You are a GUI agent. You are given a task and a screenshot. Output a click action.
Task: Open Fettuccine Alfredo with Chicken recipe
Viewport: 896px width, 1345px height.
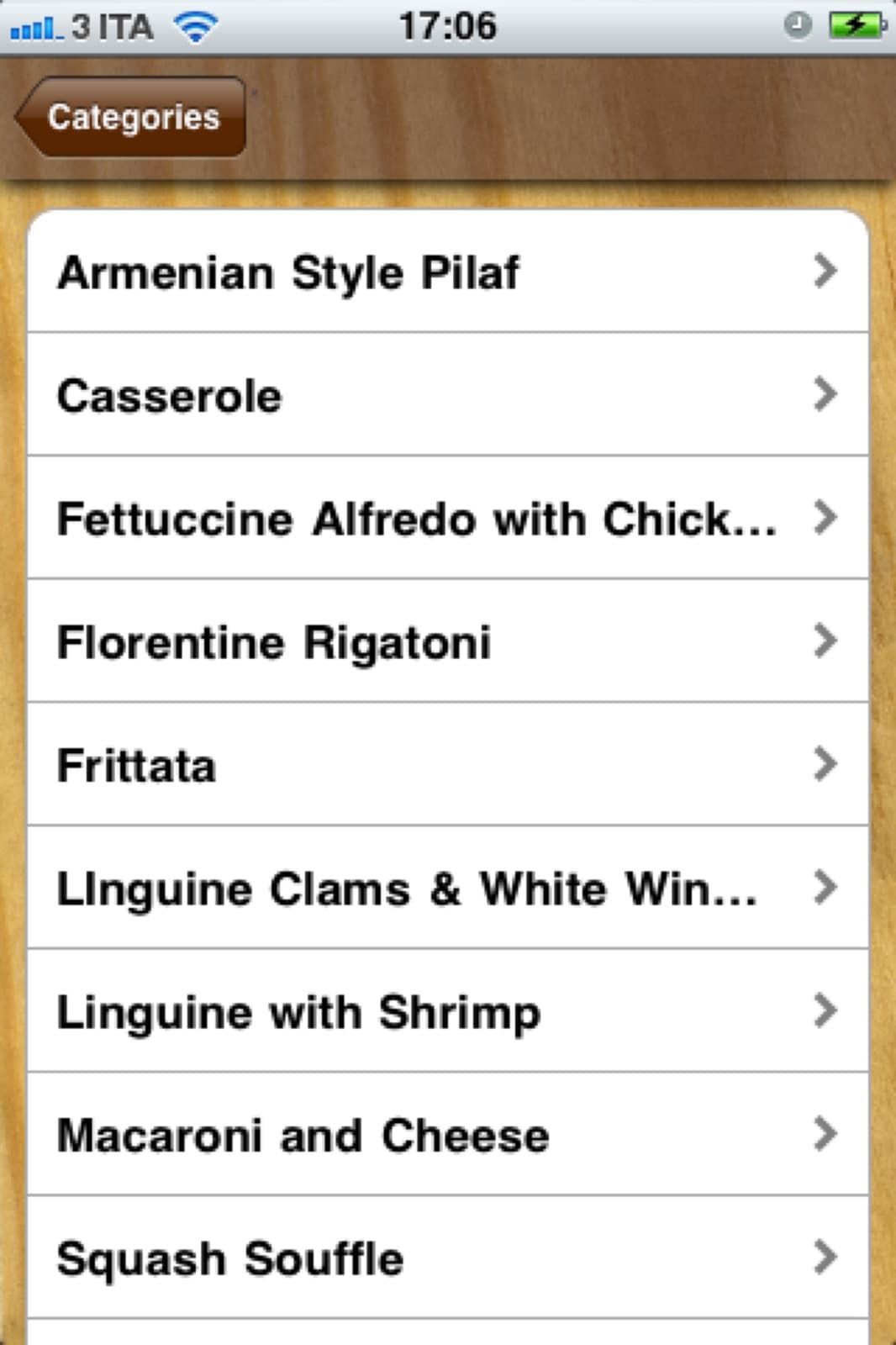click(447, 518)
